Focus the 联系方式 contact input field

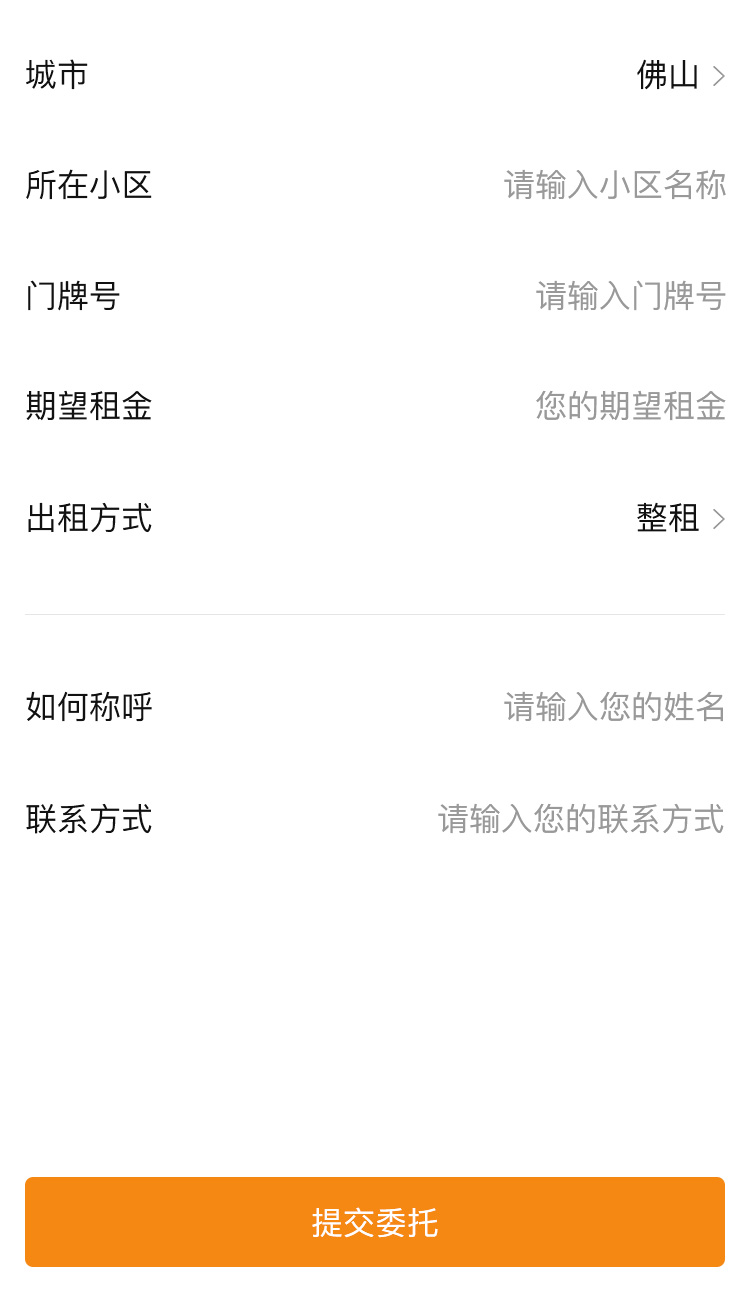point(581,819)
